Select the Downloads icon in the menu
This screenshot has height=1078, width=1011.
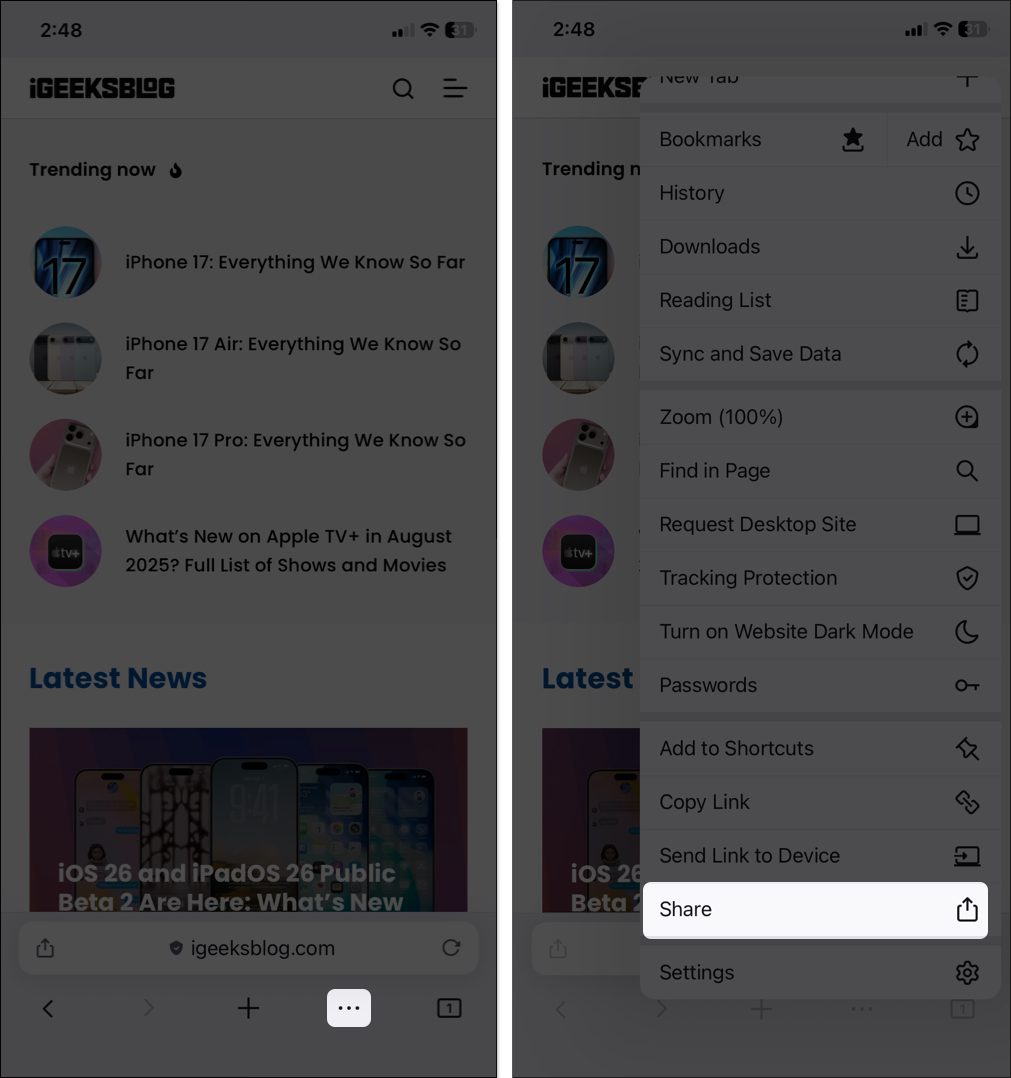click(966, 247)
